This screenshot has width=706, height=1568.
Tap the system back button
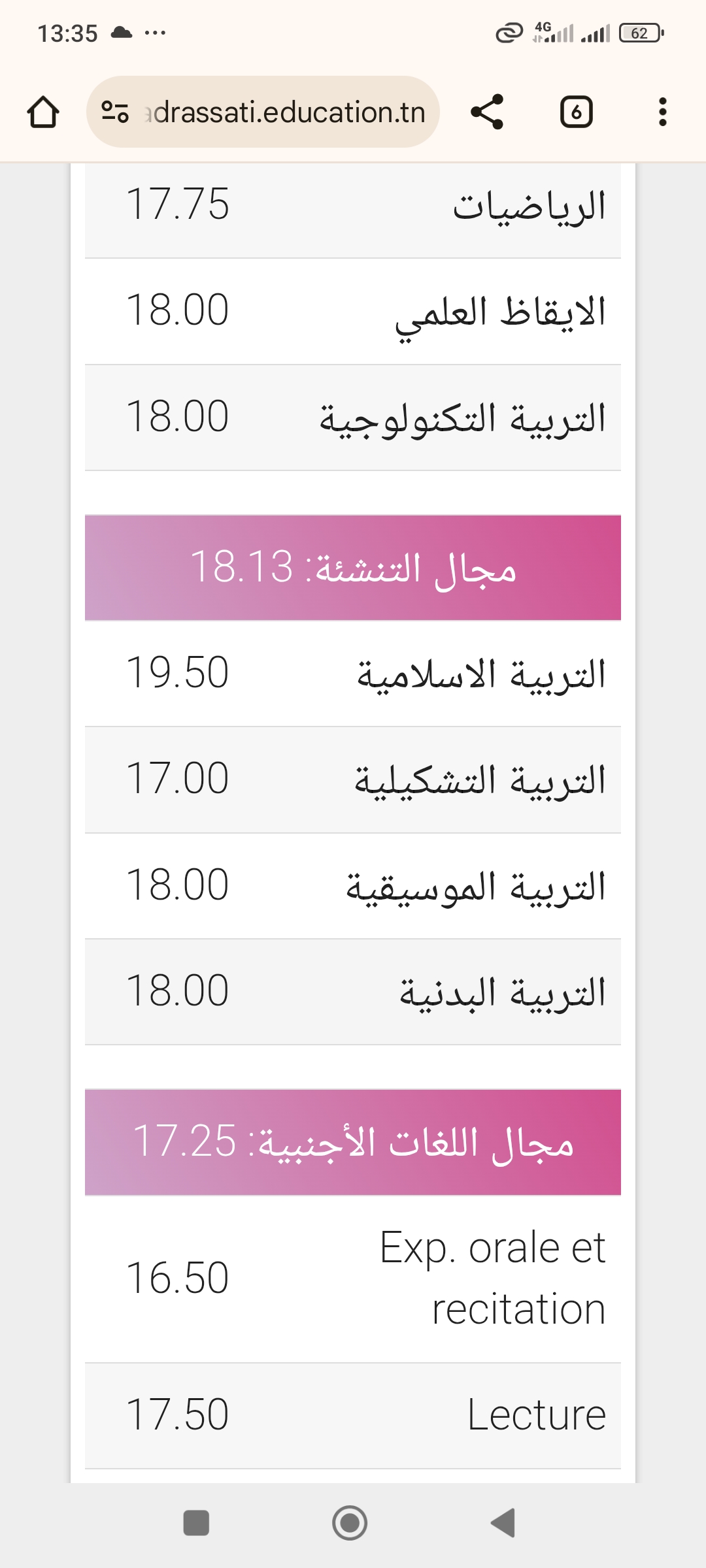[x=503, y=1523]
